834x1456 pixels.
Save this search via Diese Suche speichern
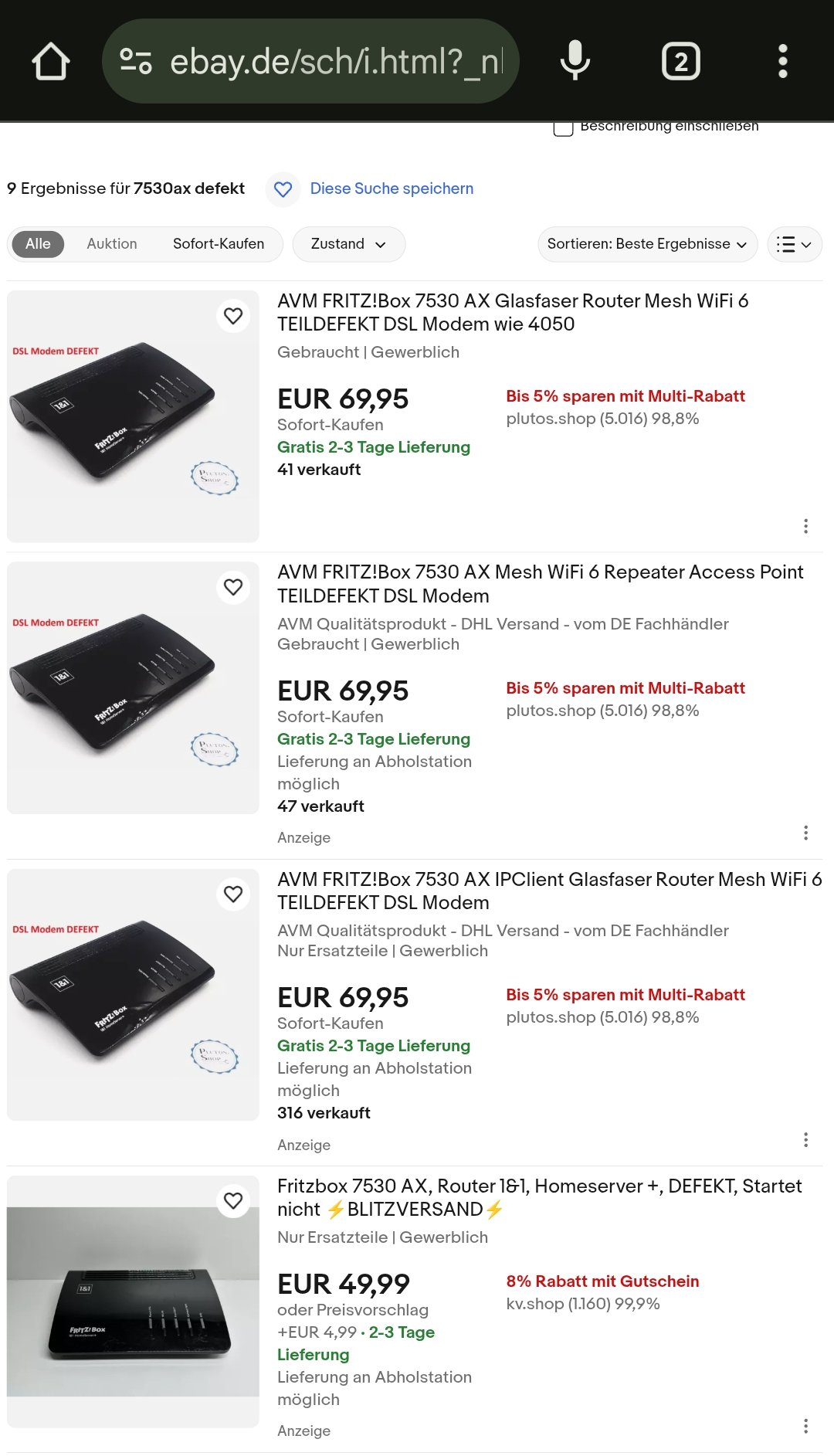coord(391,188)
